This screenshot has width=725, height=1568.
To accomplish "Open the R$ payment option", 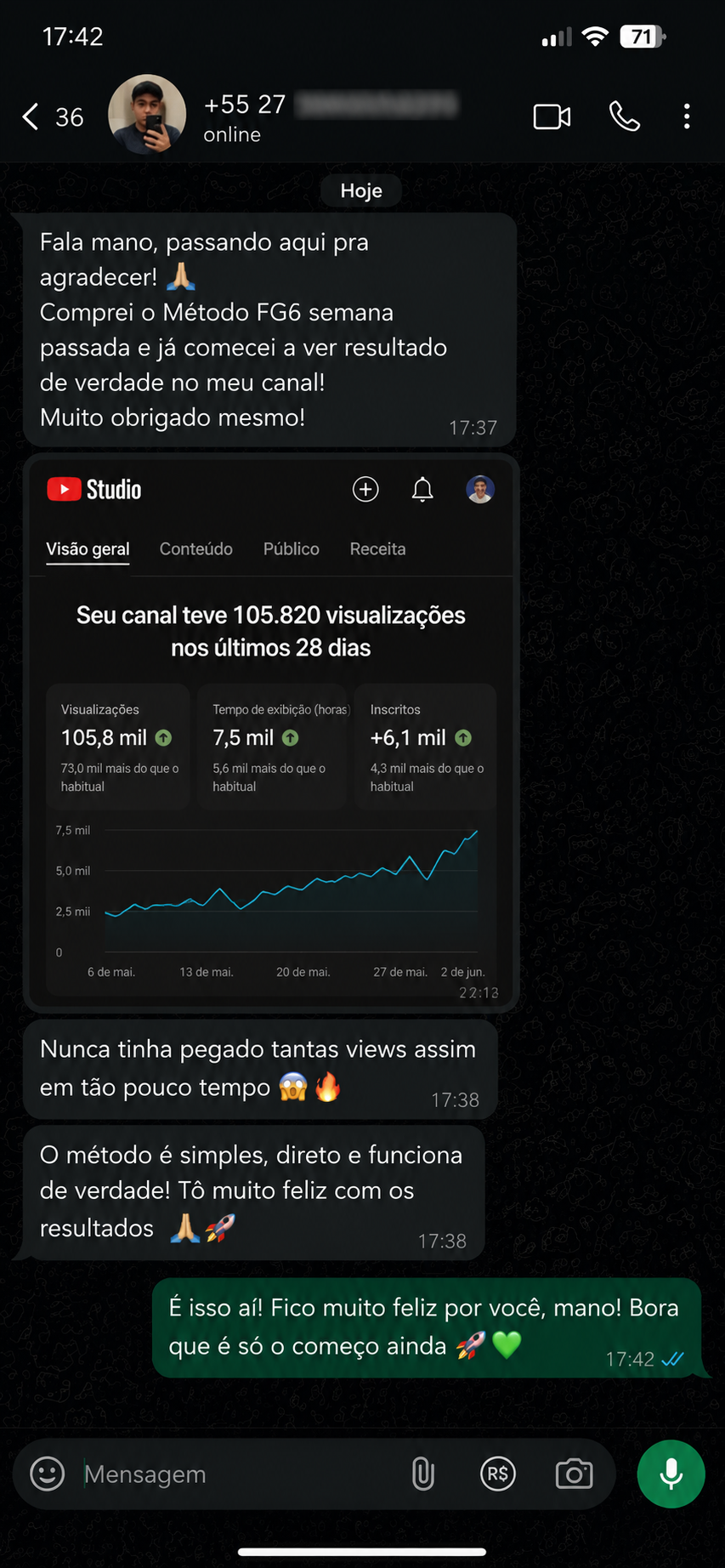I will [498, 1474].
